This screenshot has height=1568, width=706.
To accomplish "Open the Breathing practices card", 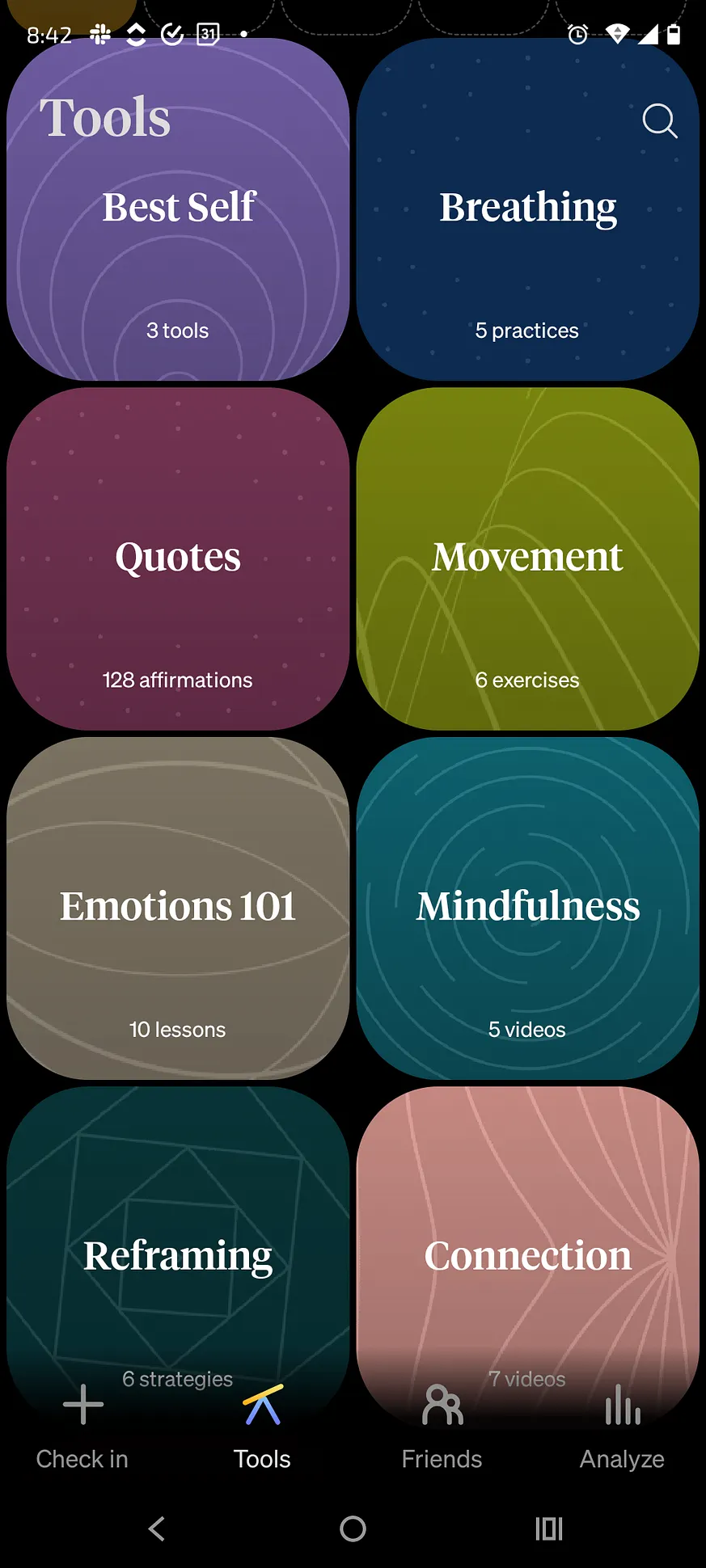I will pyautogui.click(x=527, y=209).
